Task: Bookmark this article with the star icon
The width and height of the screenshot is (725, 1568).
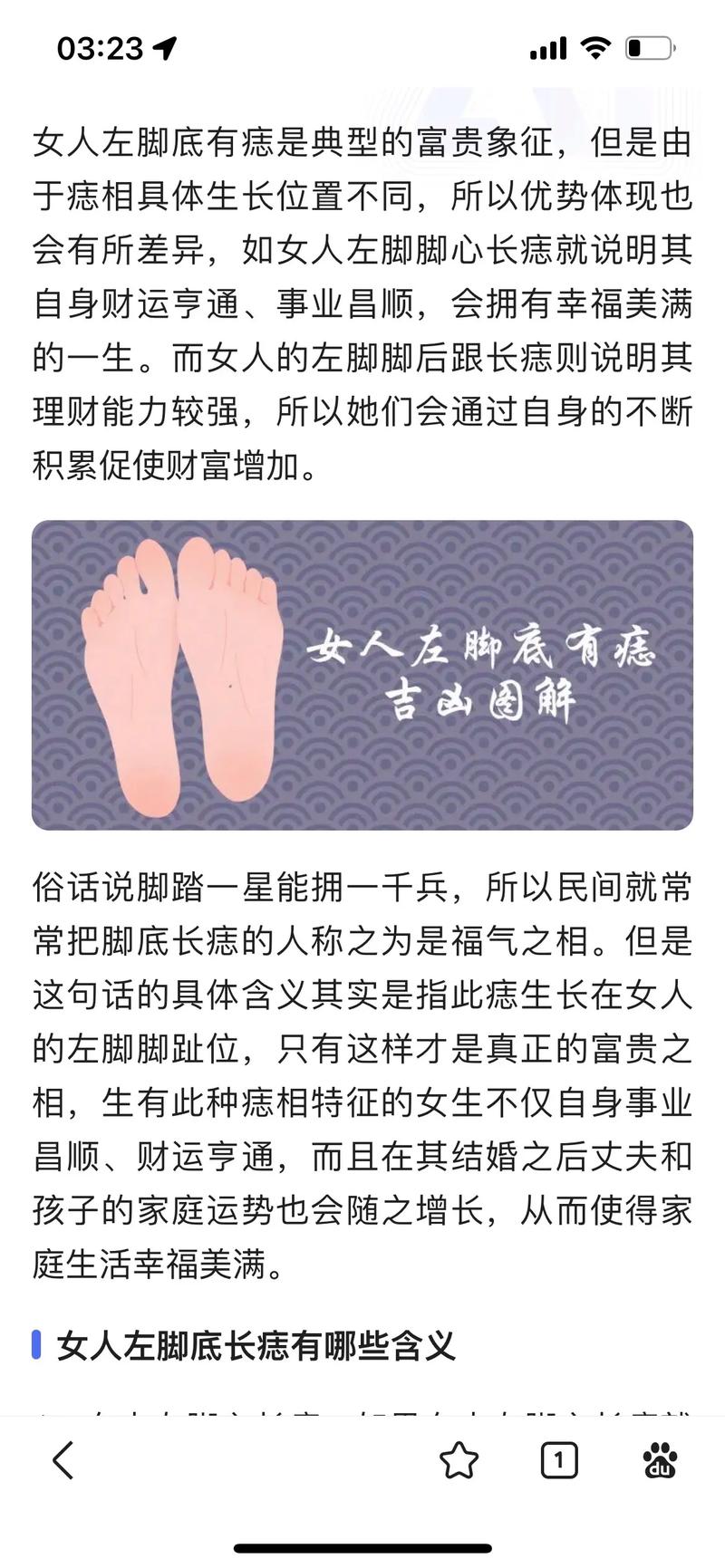Action: pyautogui.click(x=459, y=1460)
